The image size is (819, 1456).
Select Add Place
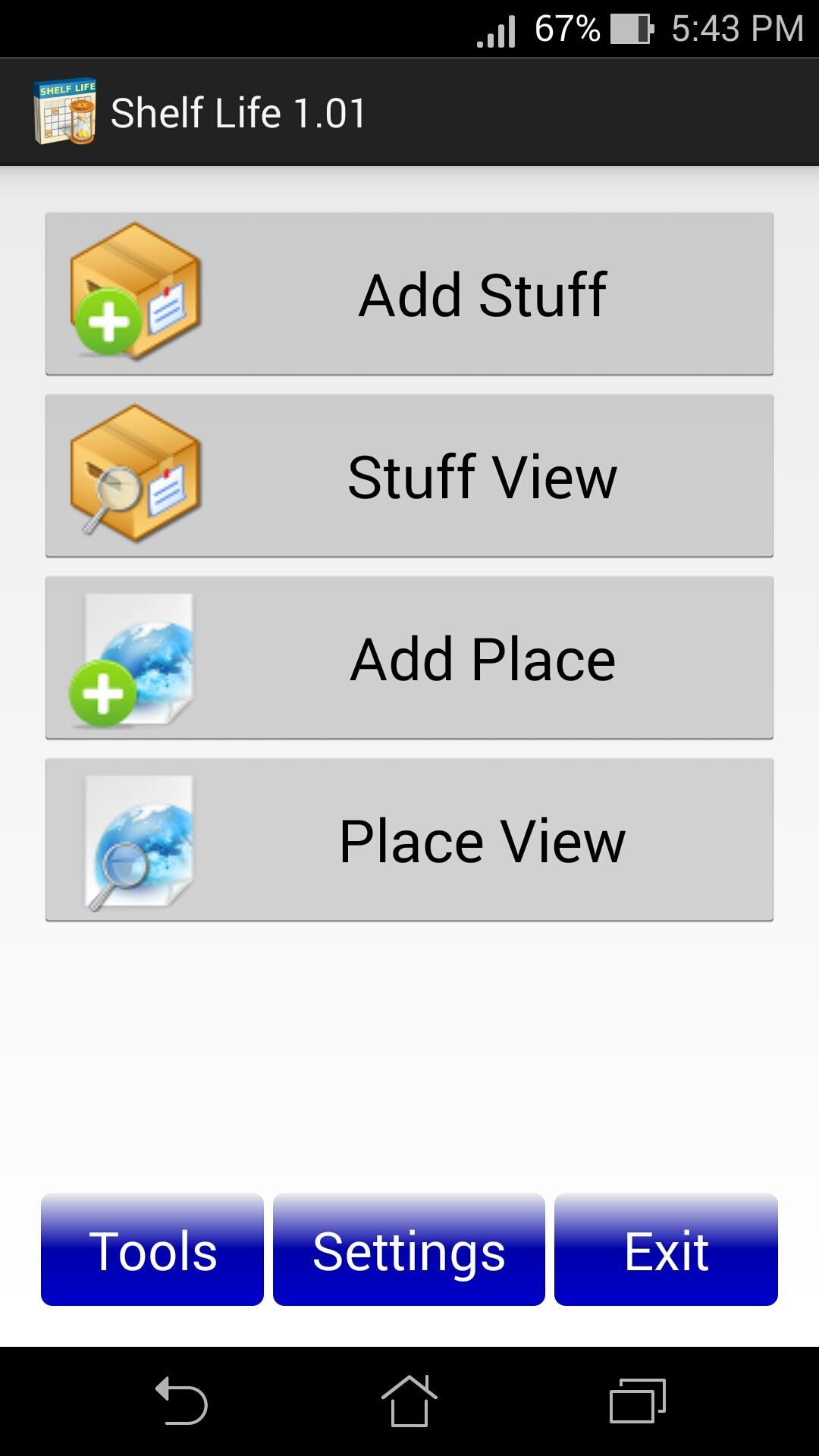tap(409, 657)
